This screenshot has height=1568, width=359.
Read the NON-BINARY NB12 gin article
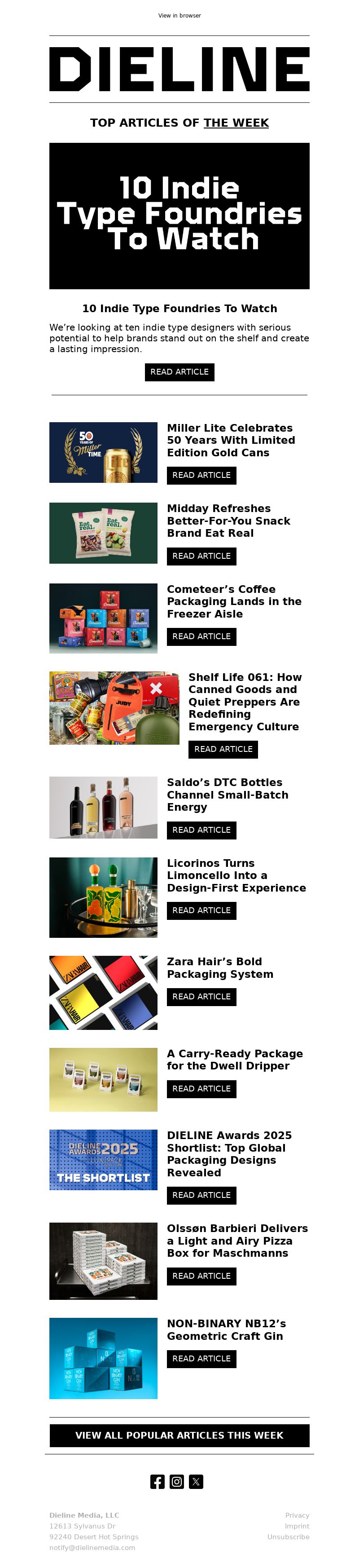point(201,1359)
